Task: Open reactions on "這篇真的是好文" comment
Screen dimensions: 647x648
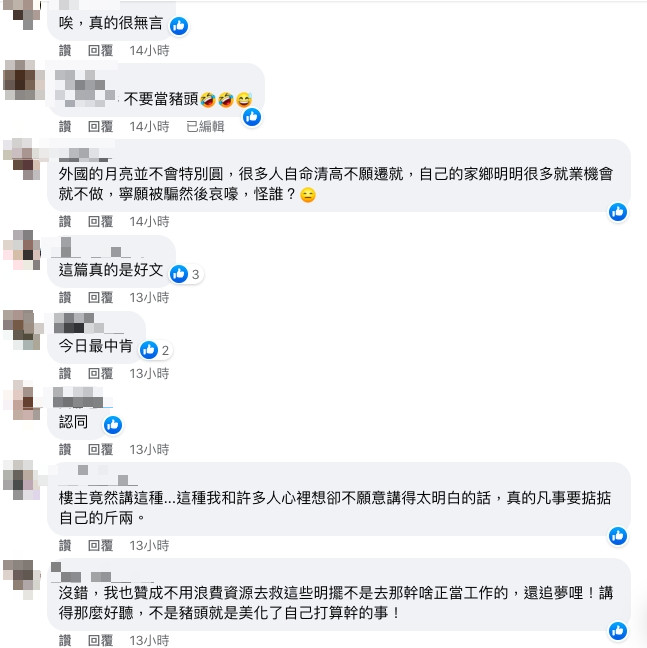Action: point(186,274)
